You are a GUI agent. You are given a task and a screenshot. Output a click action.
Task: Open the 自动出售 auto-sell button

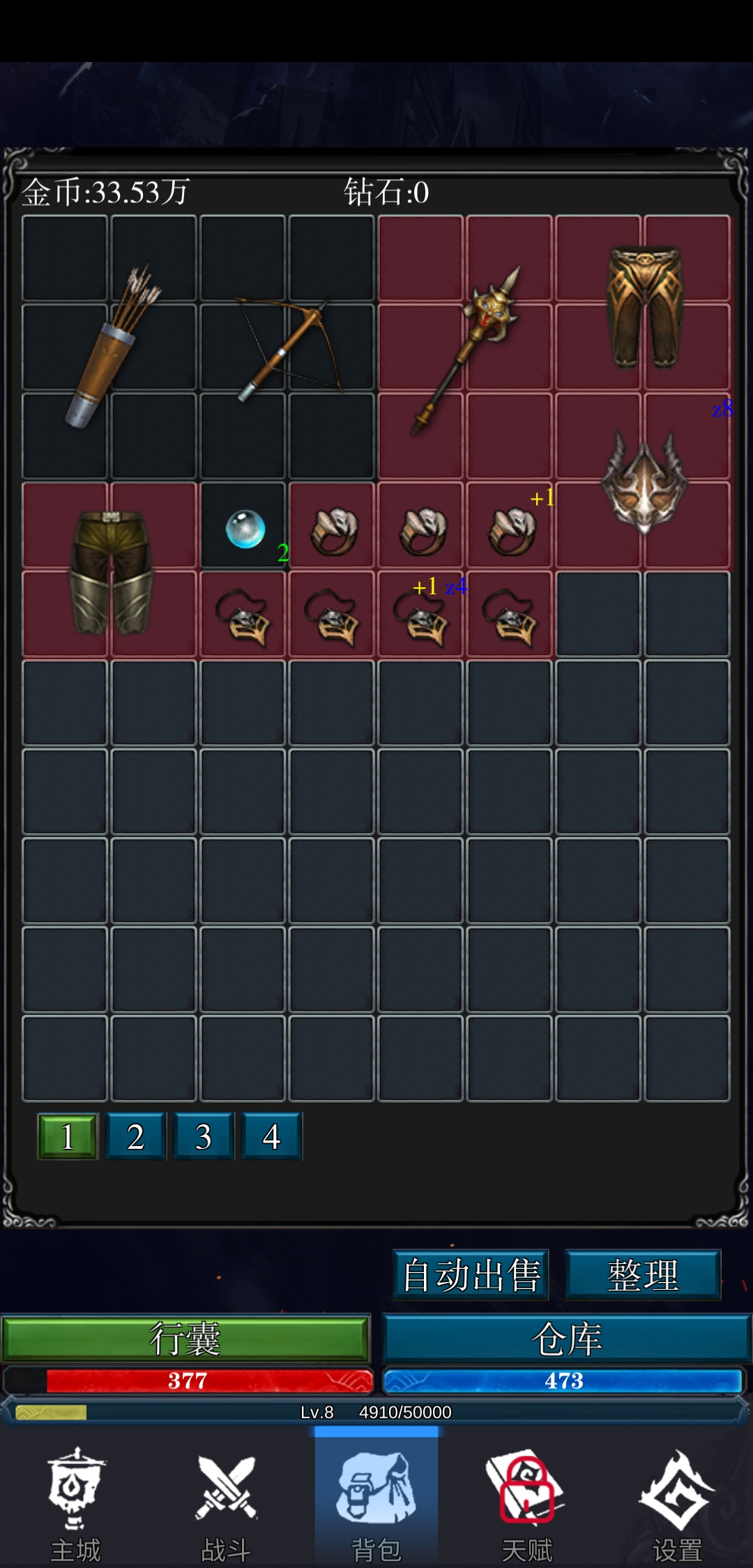coord(471,1274)
